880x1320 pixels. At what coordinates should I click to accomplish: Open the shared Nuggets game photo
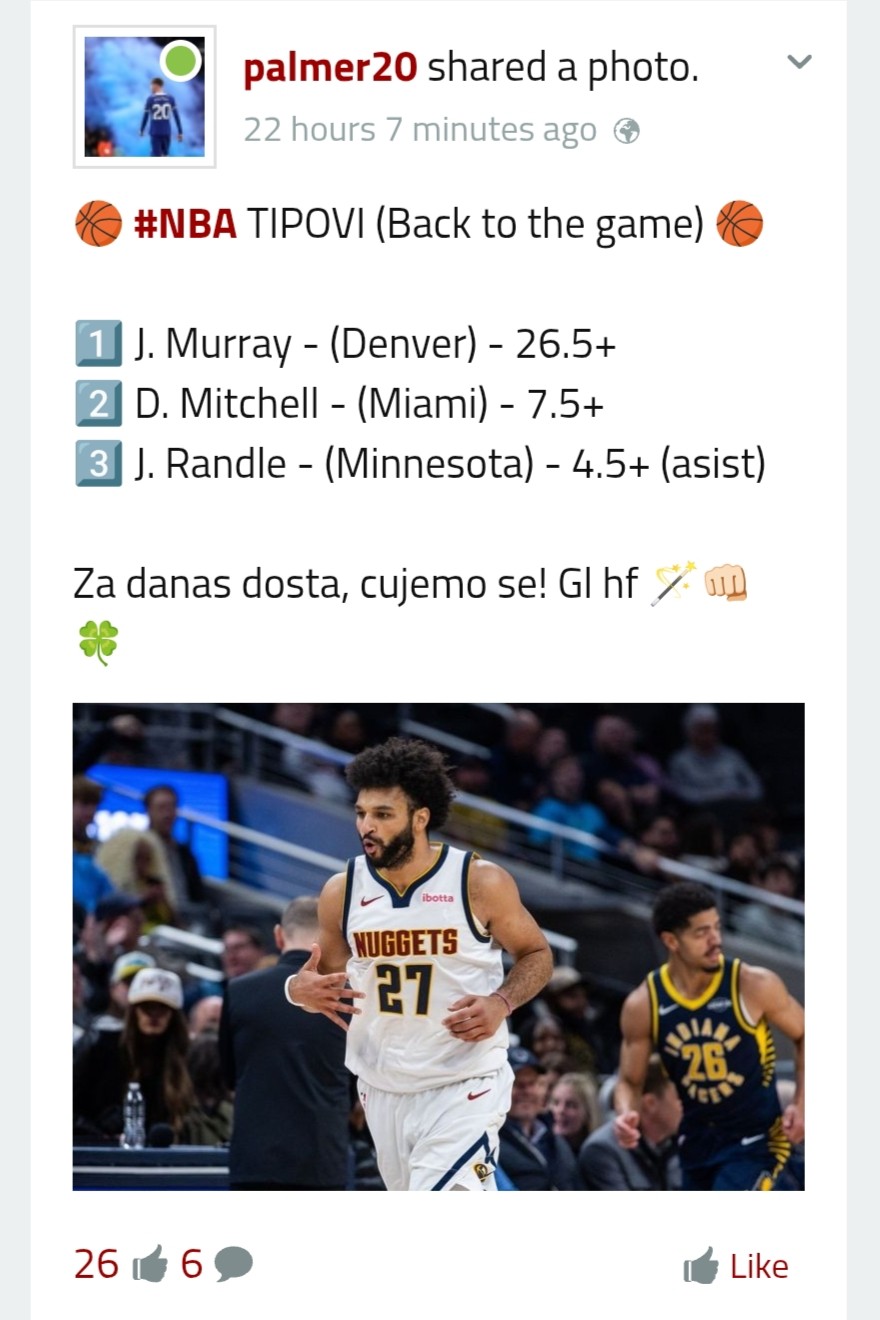(x=438, y=946)
